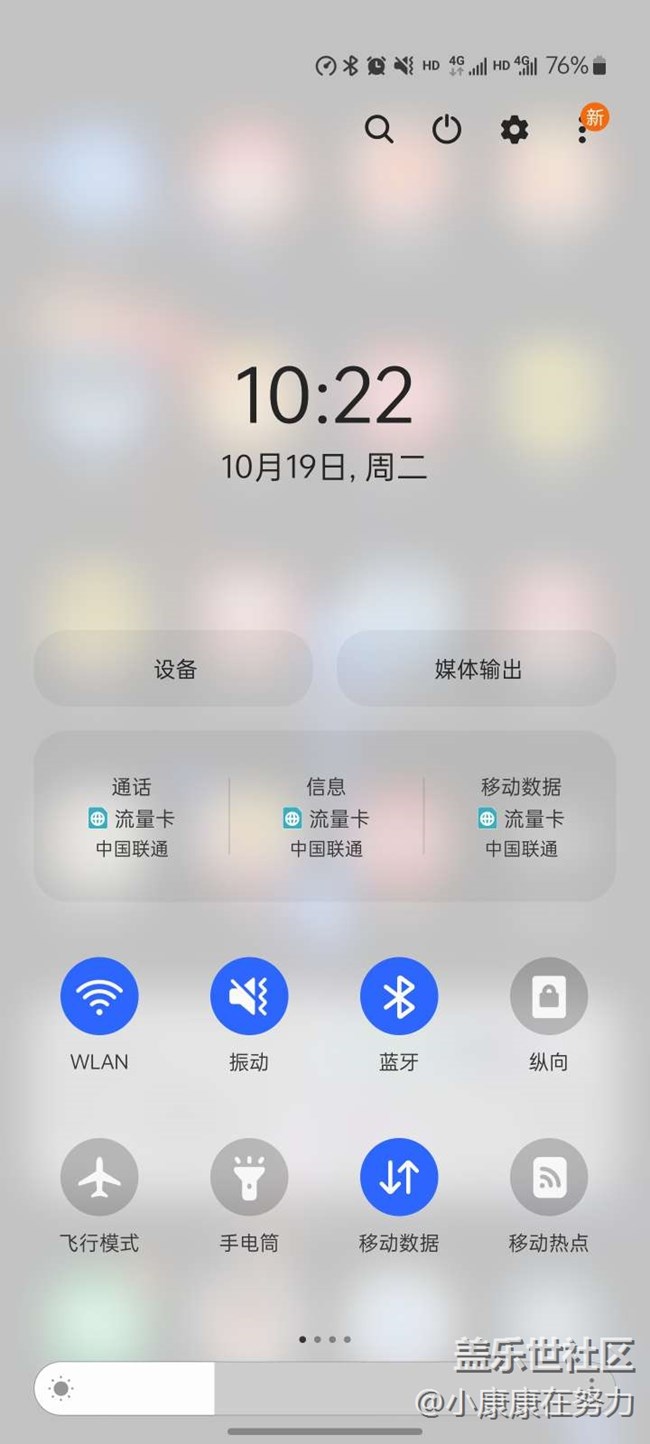Viewport: 650px width, 1444px height.
Task: Open the power menu
Action: pyautogui.click(x=446, y=130)
